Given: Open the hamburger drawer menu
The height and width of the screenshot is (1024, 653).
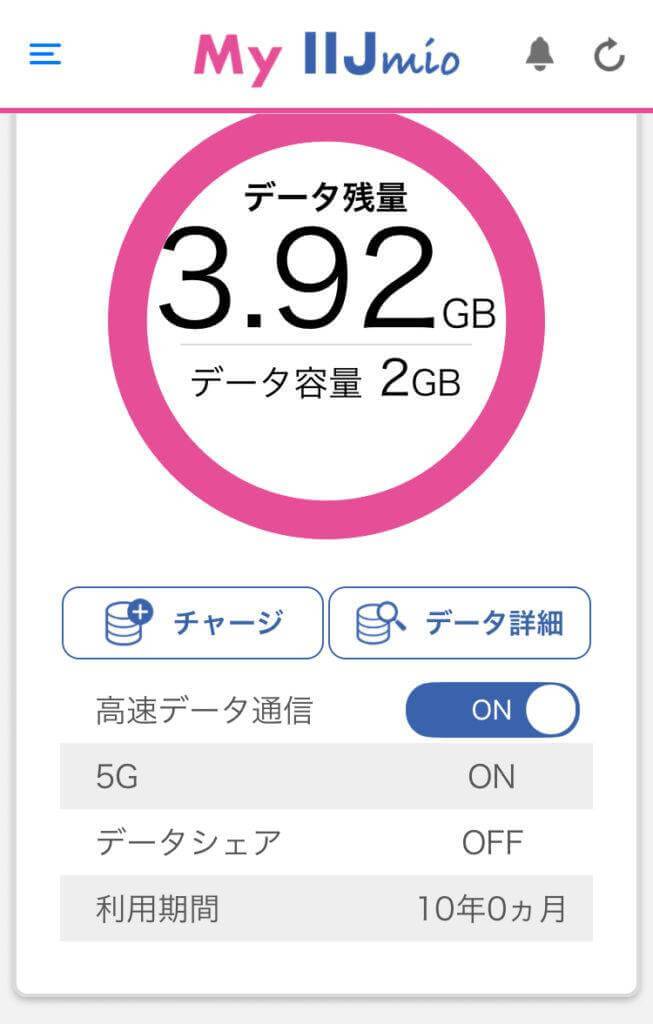Looking at the screenshot, I should pyautogui.click(x=46, y=55).
